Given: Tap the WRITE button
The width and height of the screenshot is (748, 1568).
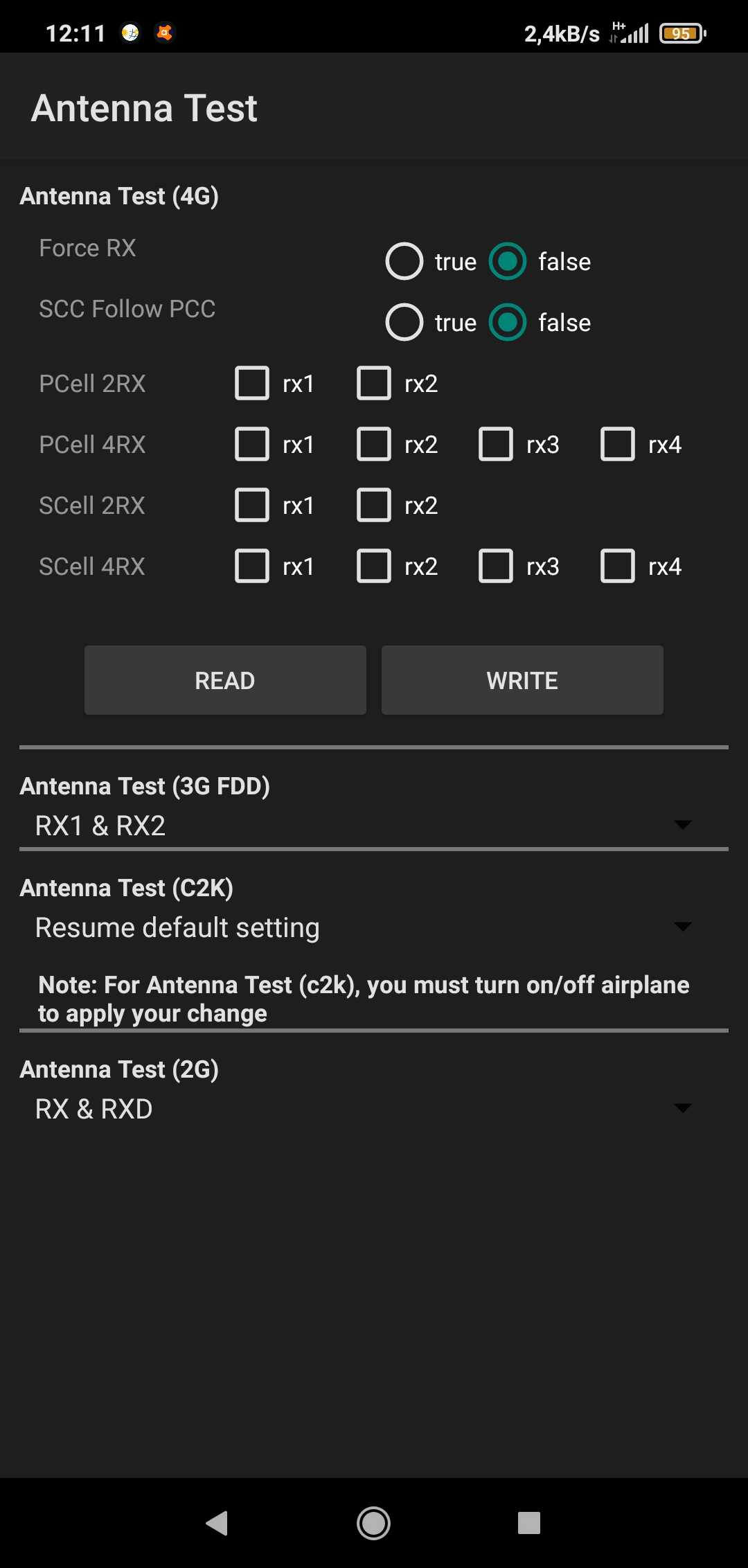Looking at the screenshot, I should (522, 680).
